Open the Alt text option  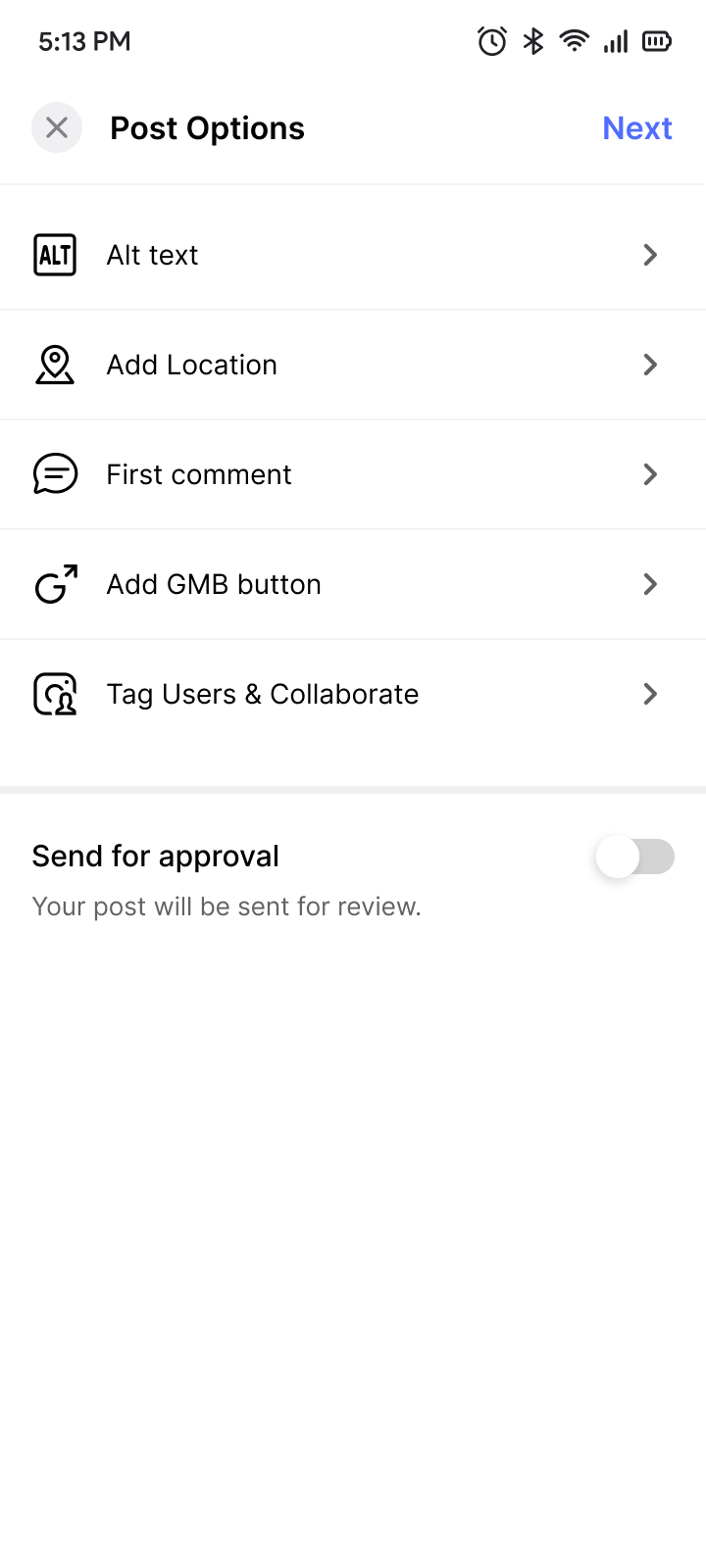point(352,255)
